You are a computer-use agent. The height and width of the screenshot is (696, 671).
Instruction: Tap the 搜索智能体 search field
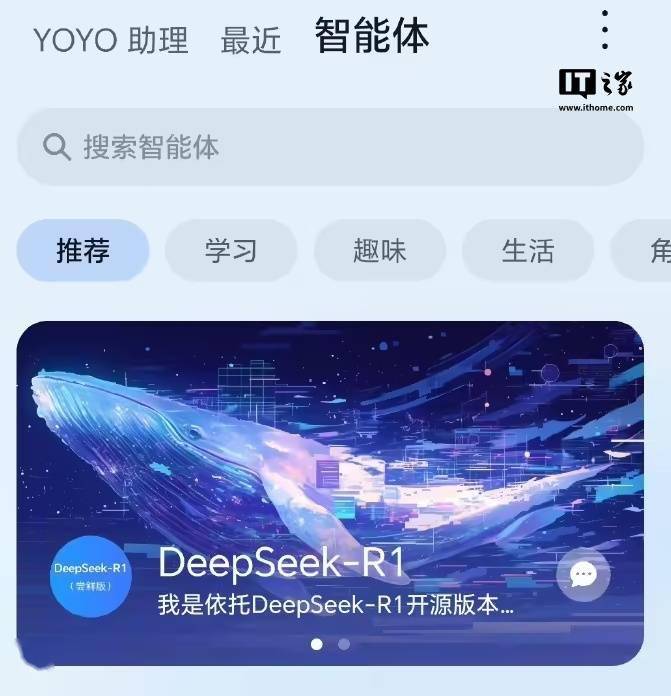click(x=330, y=148)
